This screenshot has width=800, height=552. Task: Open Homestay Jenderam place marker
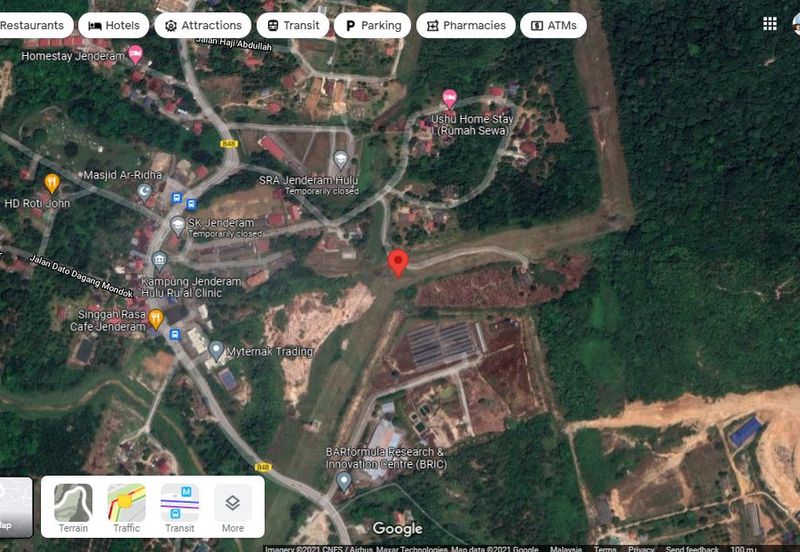[136, 53]
